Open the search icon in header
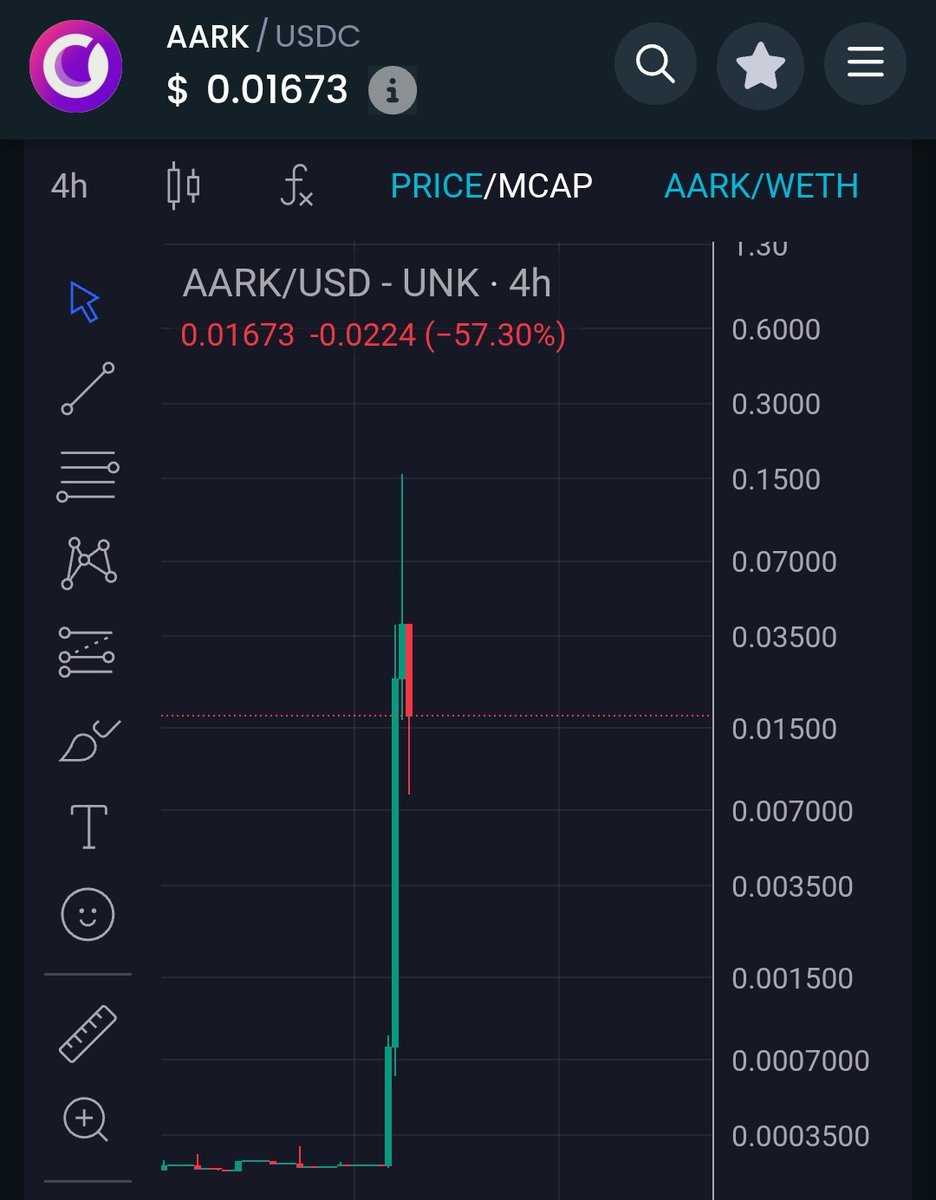The height and width of the screenshot is (1200, 936). pos(655,65)
